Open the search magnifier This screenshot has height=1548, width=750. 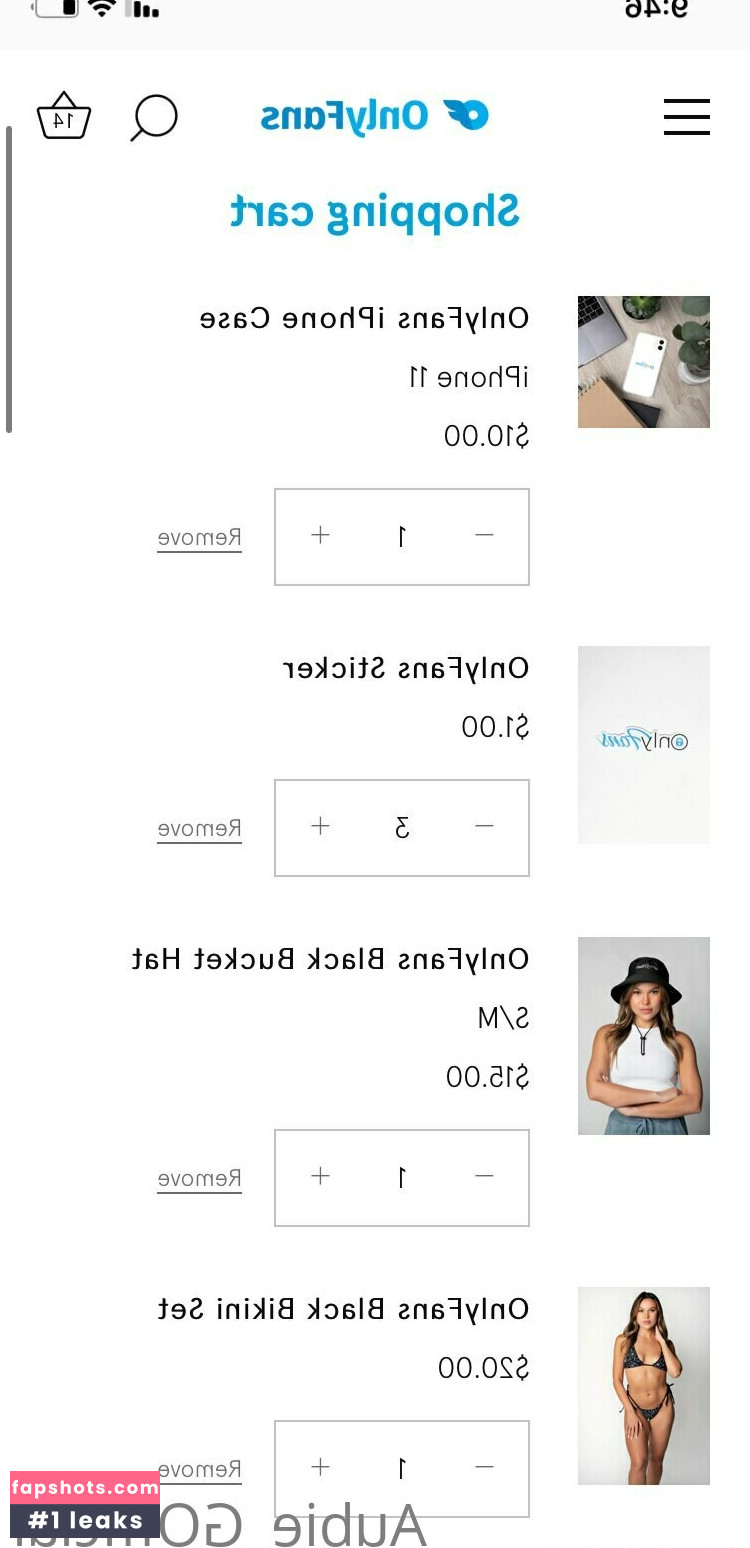[x=155, y=117]
